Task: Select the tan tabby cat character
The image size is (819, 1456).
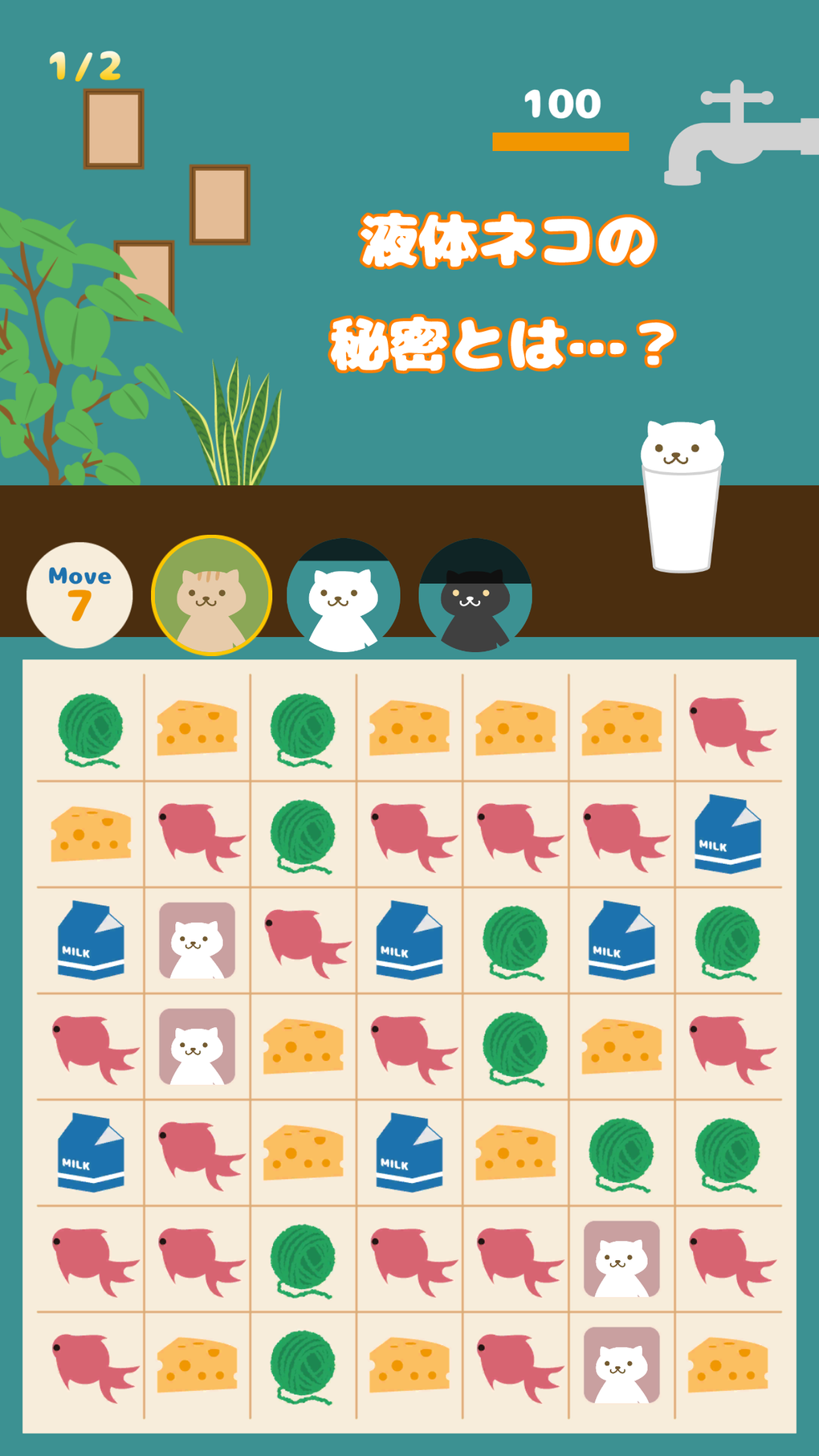Action: (212, 596)
